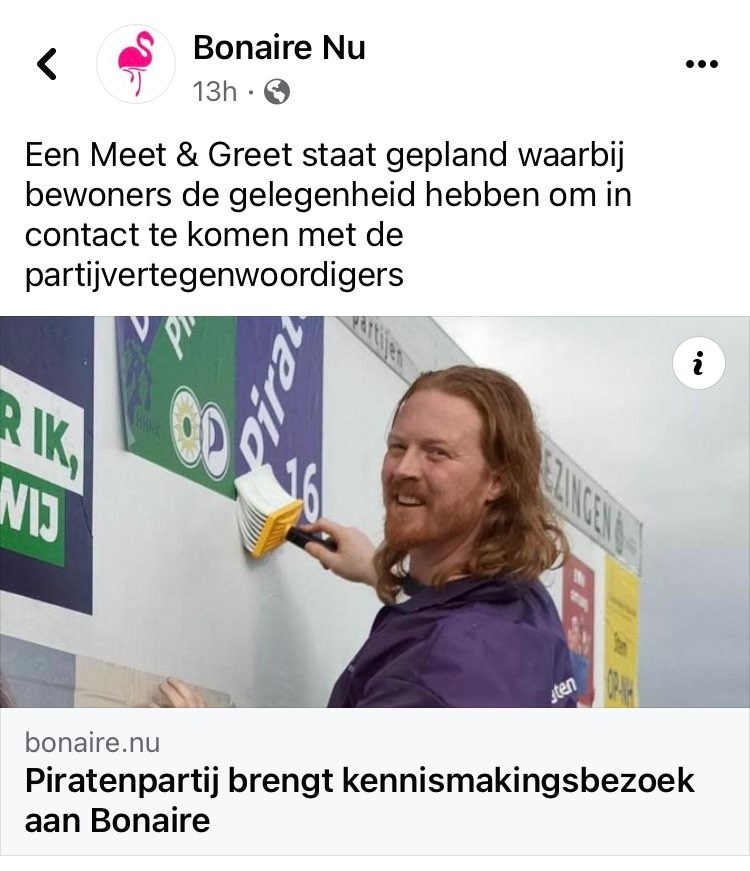Go back using the arrow
Viewport: 750px width, 871px height.
pos(47,64)
